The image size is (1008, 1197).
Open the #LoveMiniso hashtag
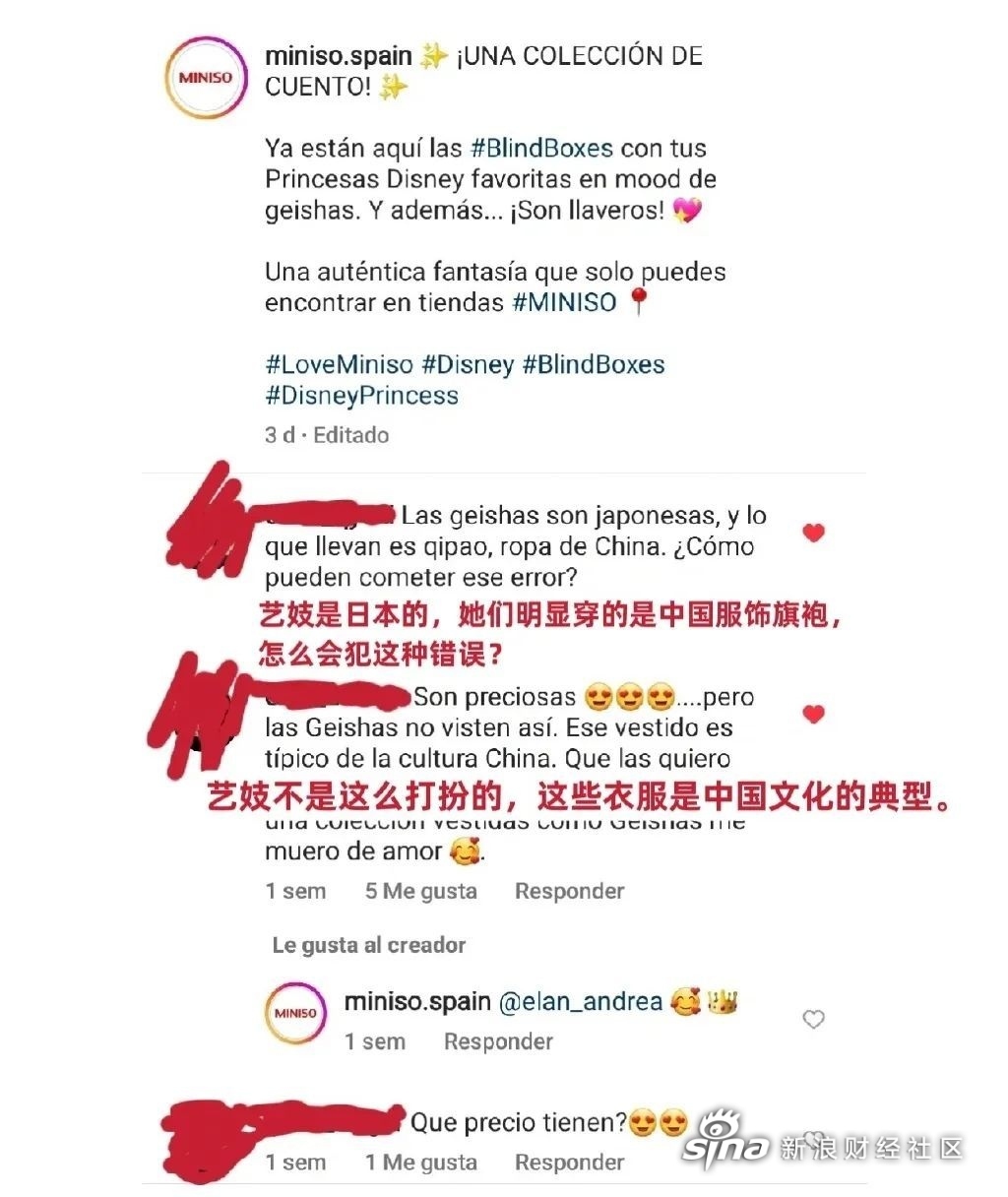[339, 364]
